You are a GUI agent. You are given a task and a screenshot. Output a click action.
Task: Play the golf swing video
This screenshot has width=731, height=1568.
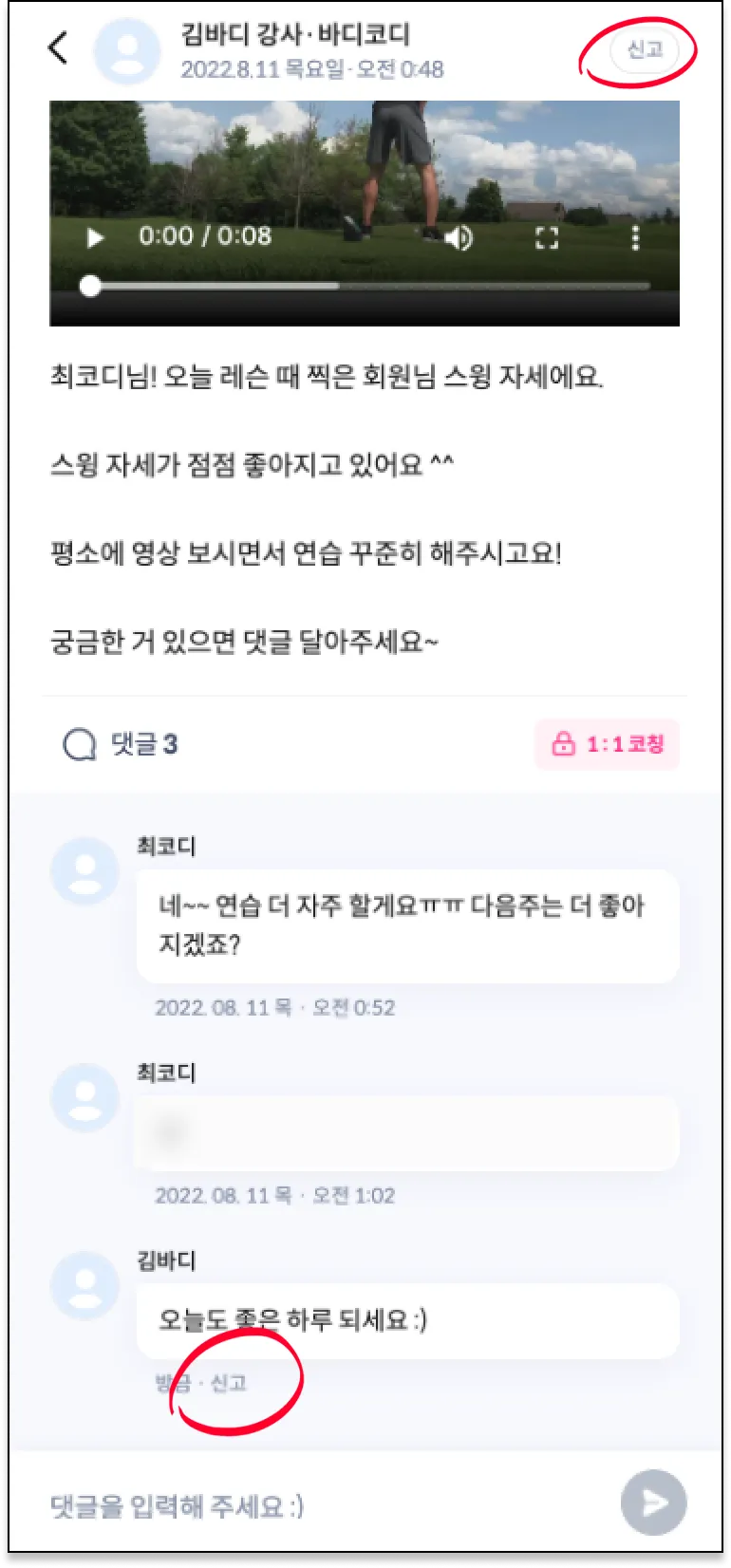coord(95,237)
